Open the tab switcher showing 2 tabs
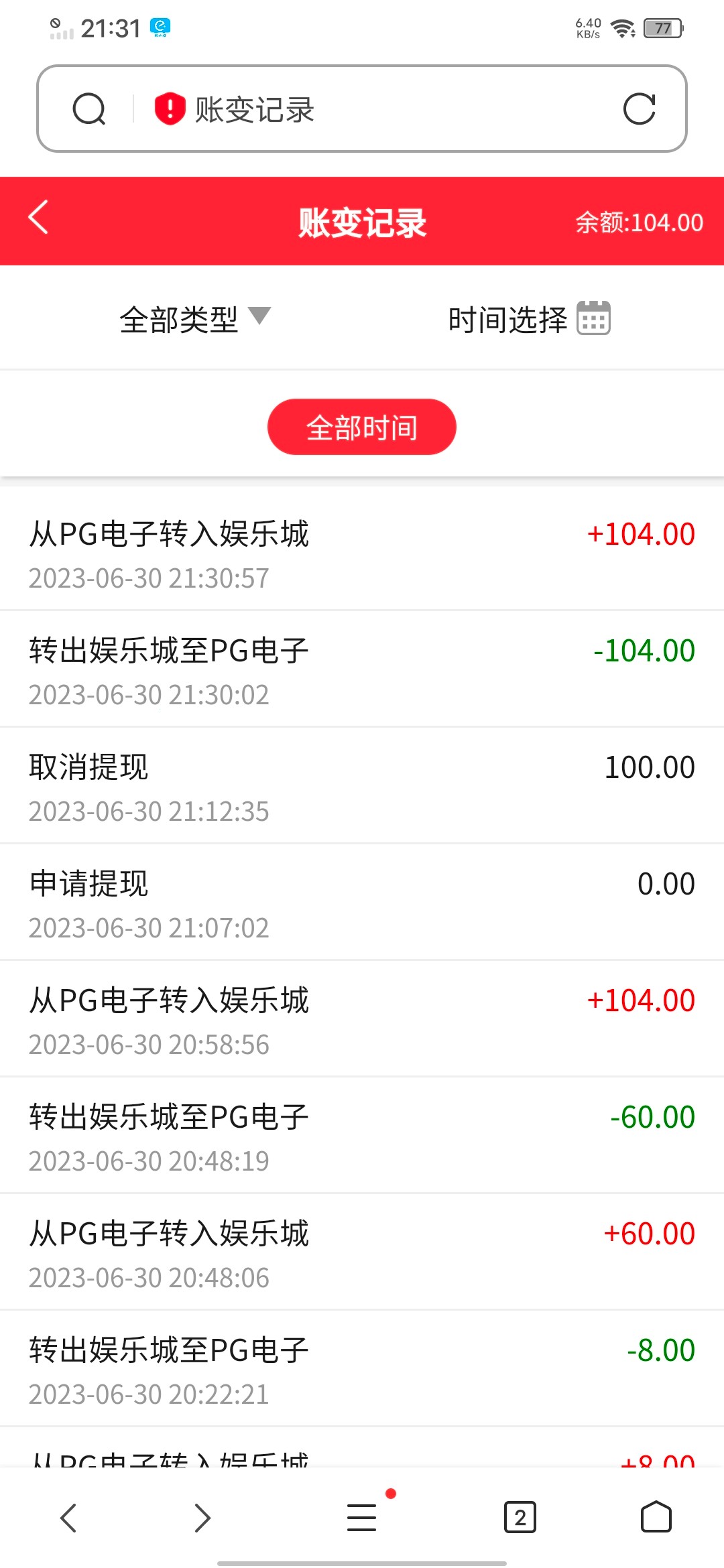Image resolution: width=724 pixels, height=1568 pixels. 522,1516
